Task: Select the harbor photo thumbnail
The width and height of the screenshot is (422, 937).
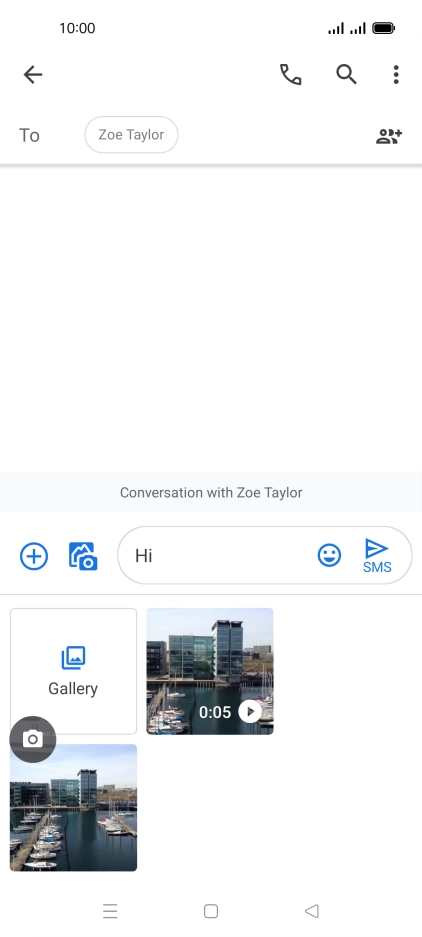Action: 74,807
